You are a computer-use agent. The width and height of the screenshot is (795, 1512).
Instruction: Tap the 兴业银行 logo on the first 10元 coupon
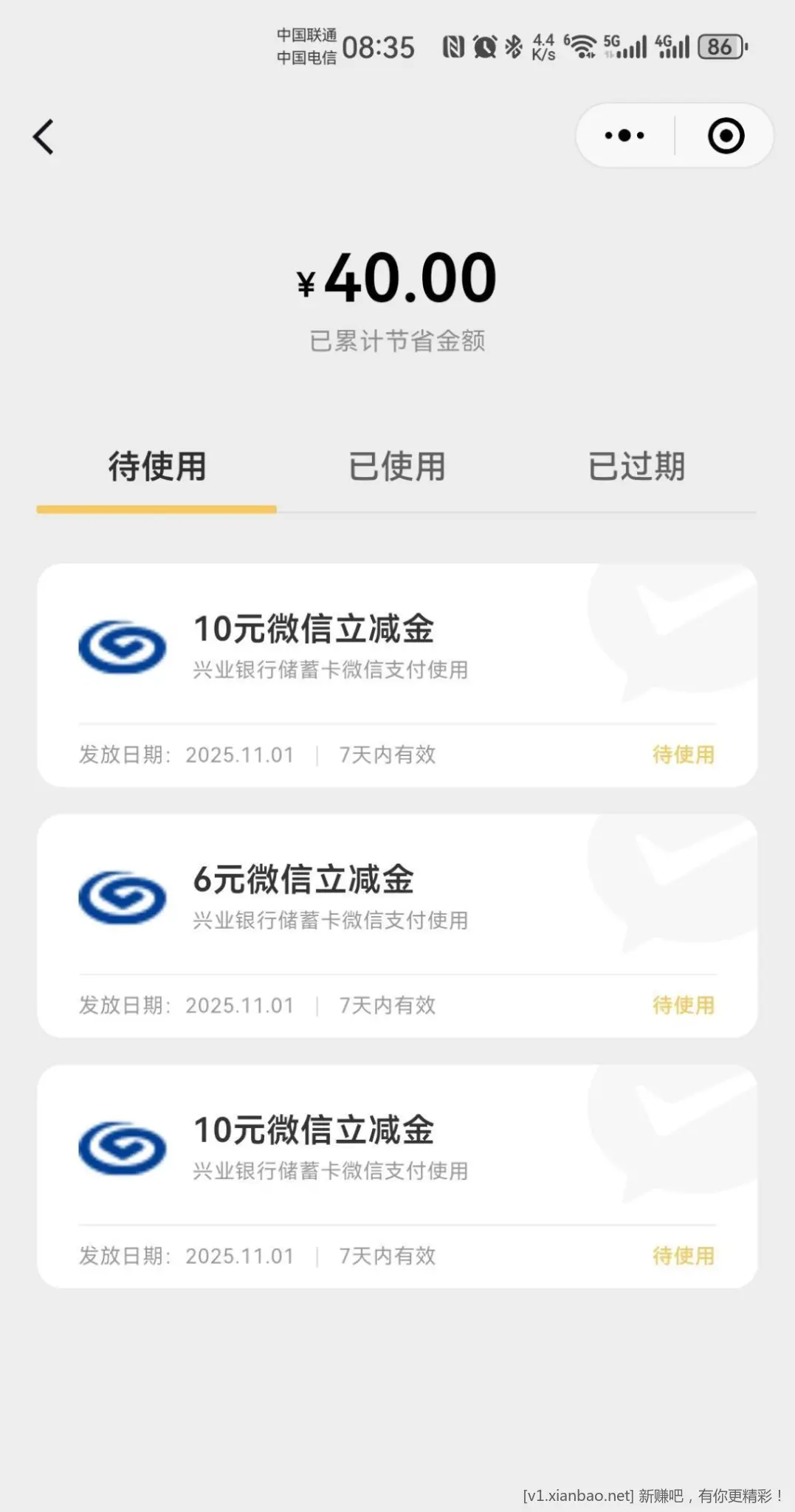(x=123, y=647)
